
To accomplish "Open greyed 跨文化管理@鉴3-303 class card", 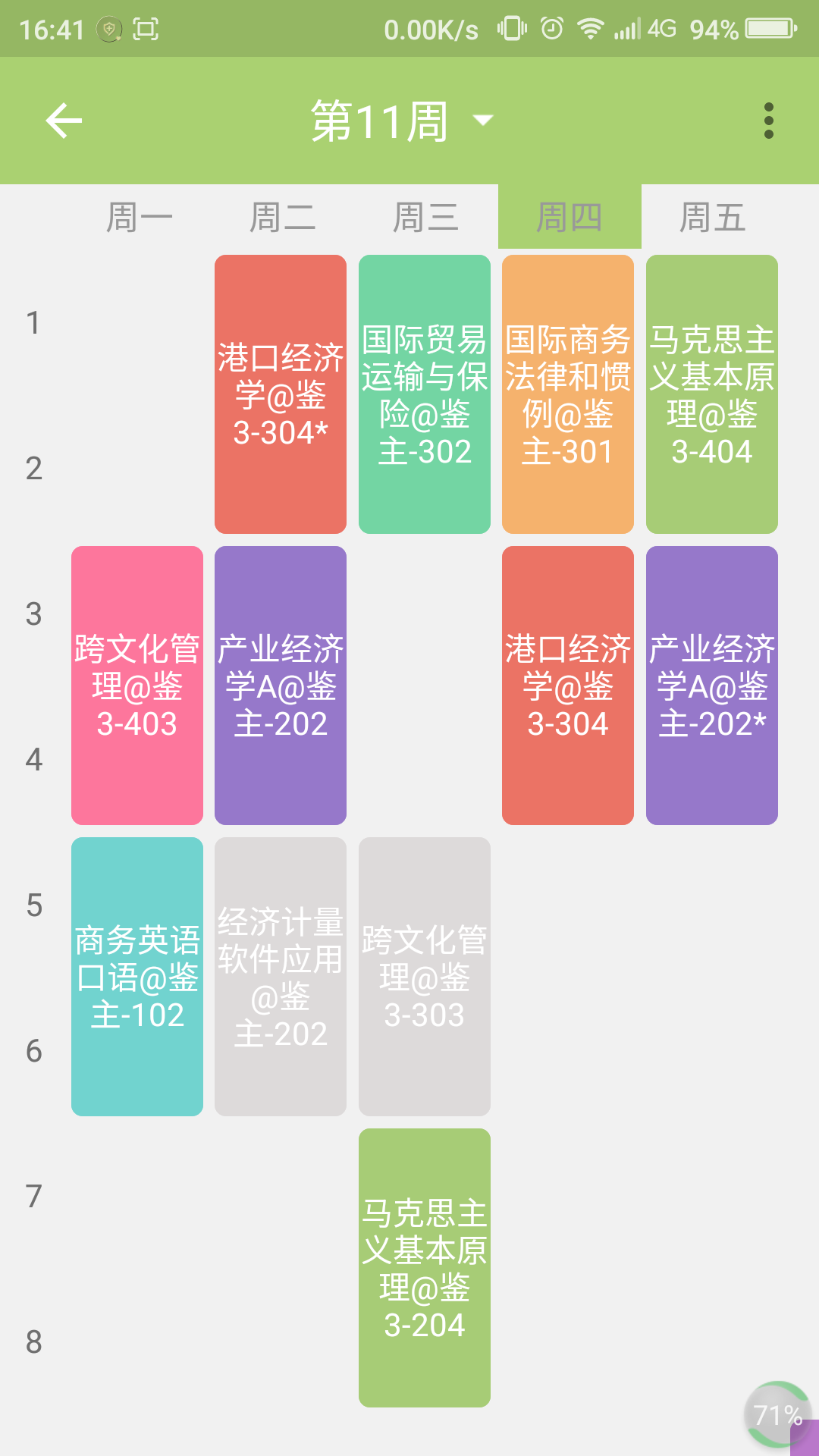I will tap(424, 977).
